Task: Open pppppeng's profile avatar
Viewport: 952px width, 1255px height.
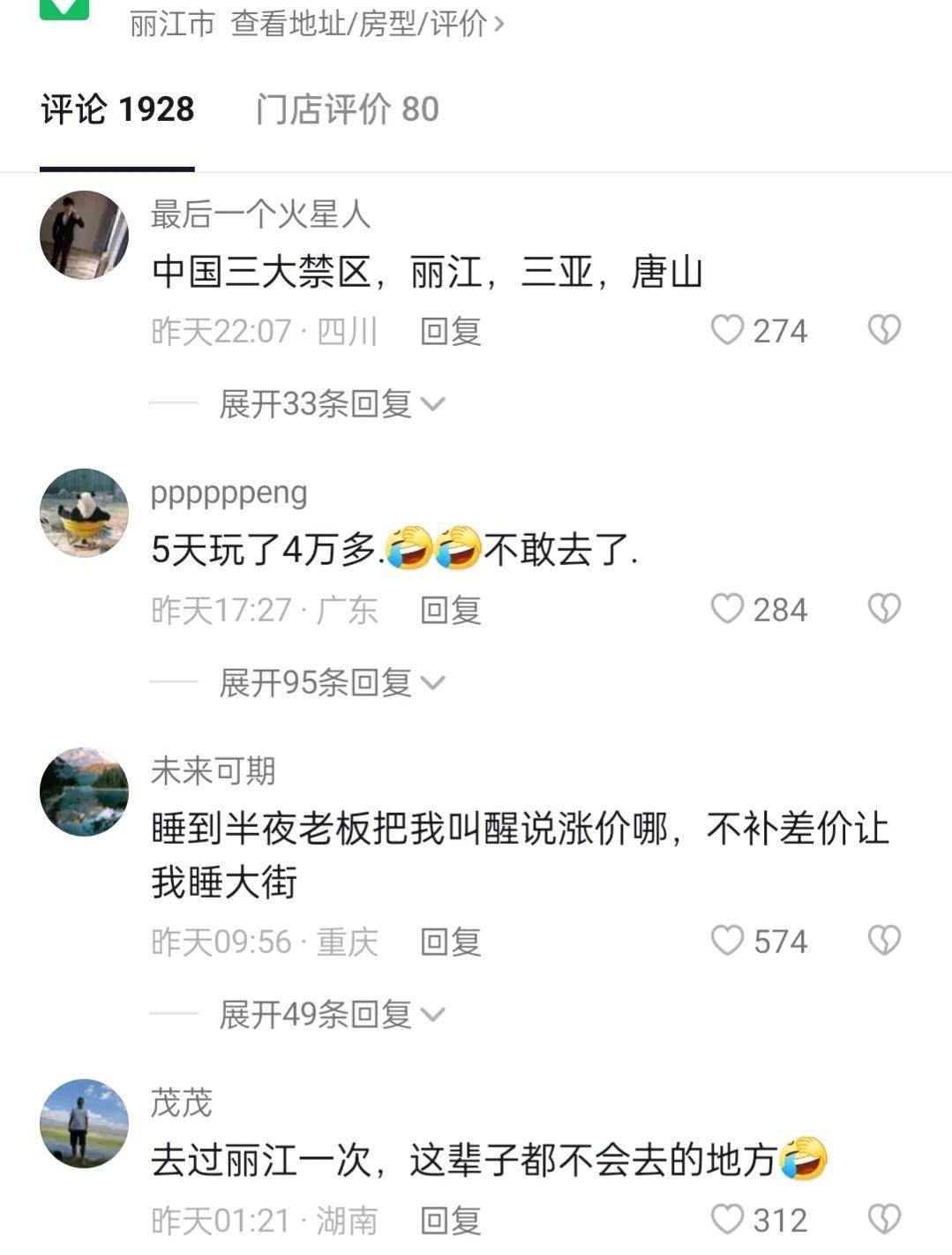Action: (x=84, y=513)
